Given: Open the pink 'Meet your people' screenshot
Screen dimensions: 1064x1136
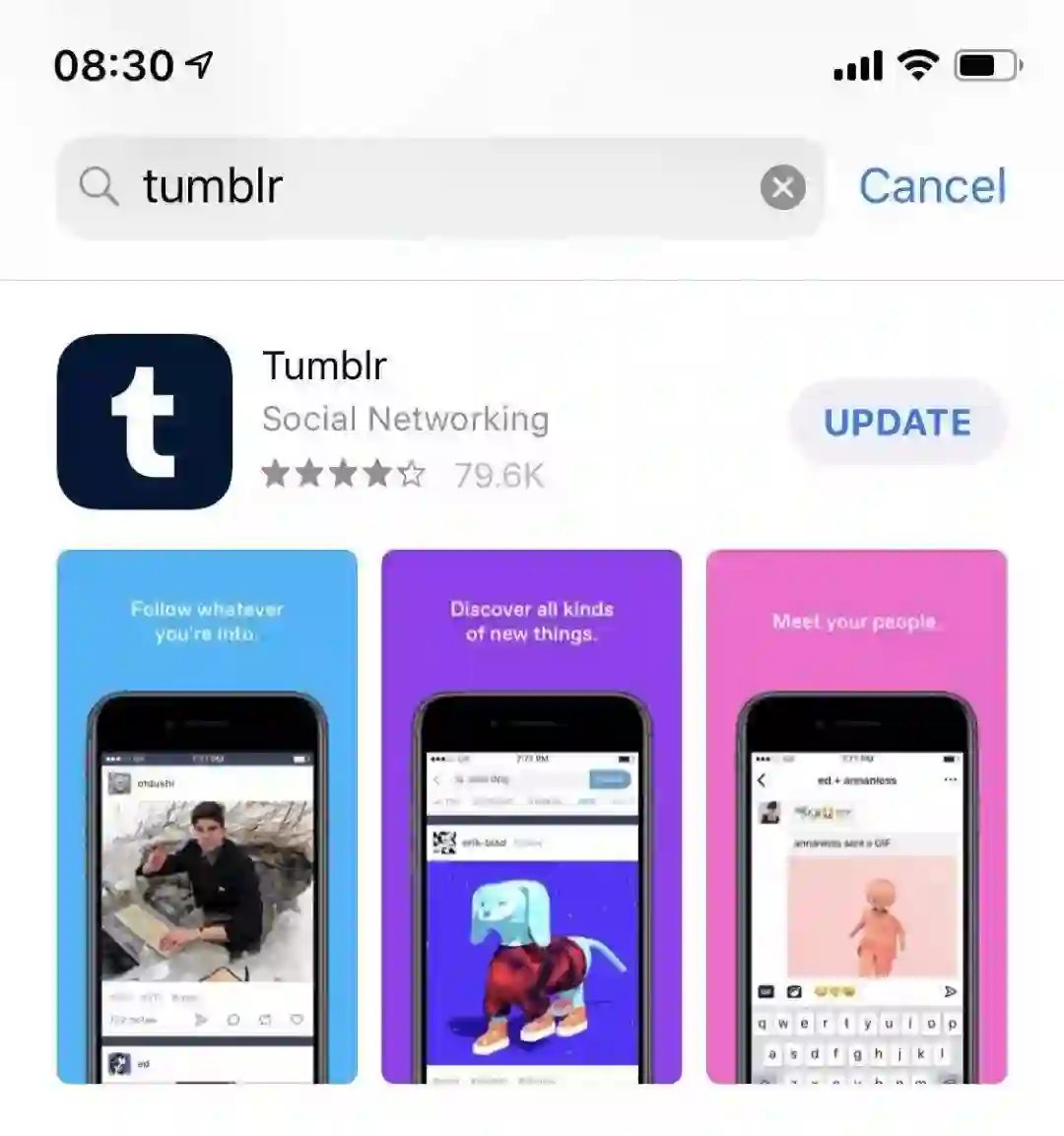Looking at the screenshot, I should pos(856,816).
